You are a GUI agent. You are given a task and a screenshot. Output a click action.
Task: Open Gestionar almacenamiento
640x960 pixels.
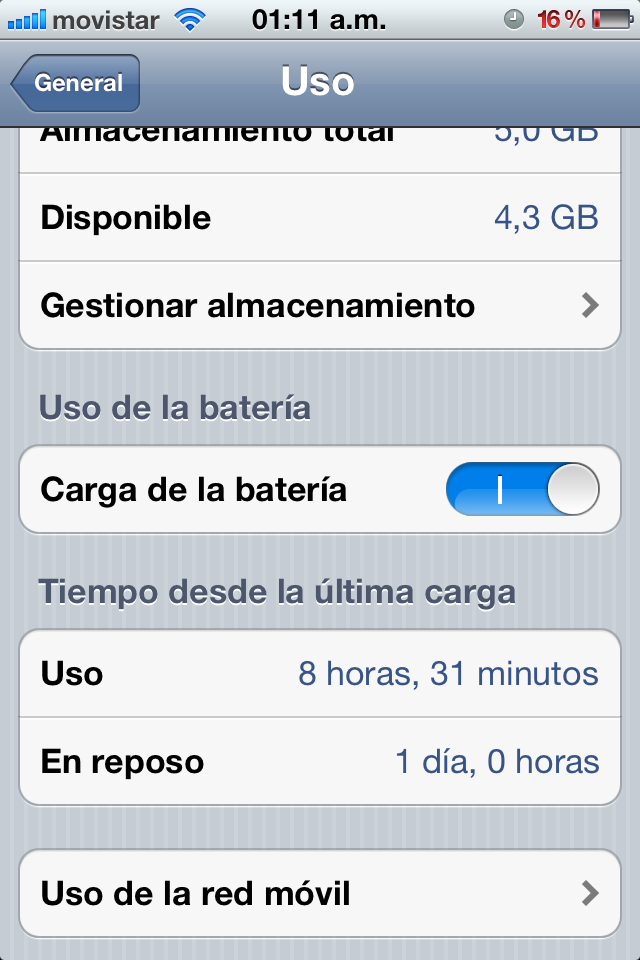320,305
